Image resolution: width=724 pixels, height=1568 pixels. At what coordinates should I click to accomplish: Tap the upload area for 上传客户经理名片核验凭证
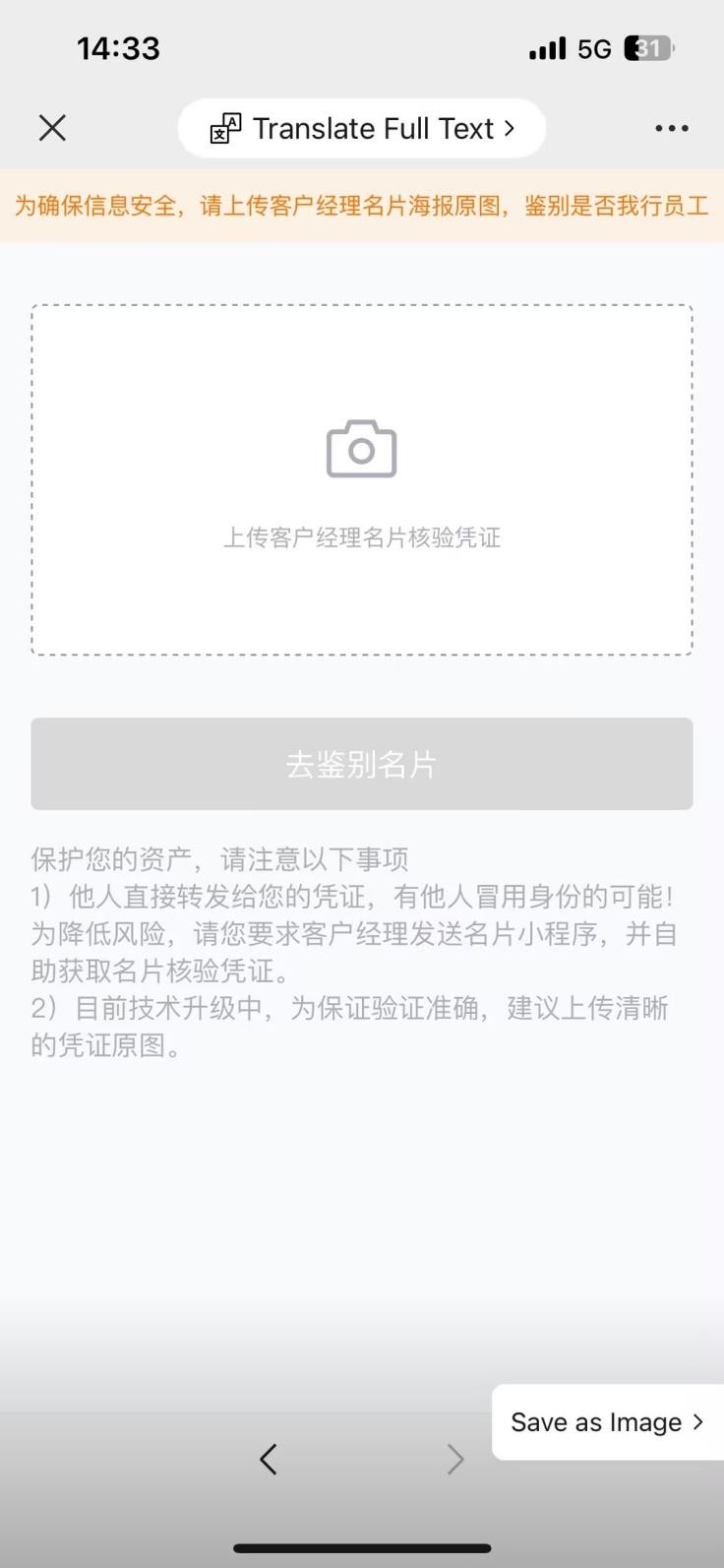pyautogui.click(x=362, y=480)
